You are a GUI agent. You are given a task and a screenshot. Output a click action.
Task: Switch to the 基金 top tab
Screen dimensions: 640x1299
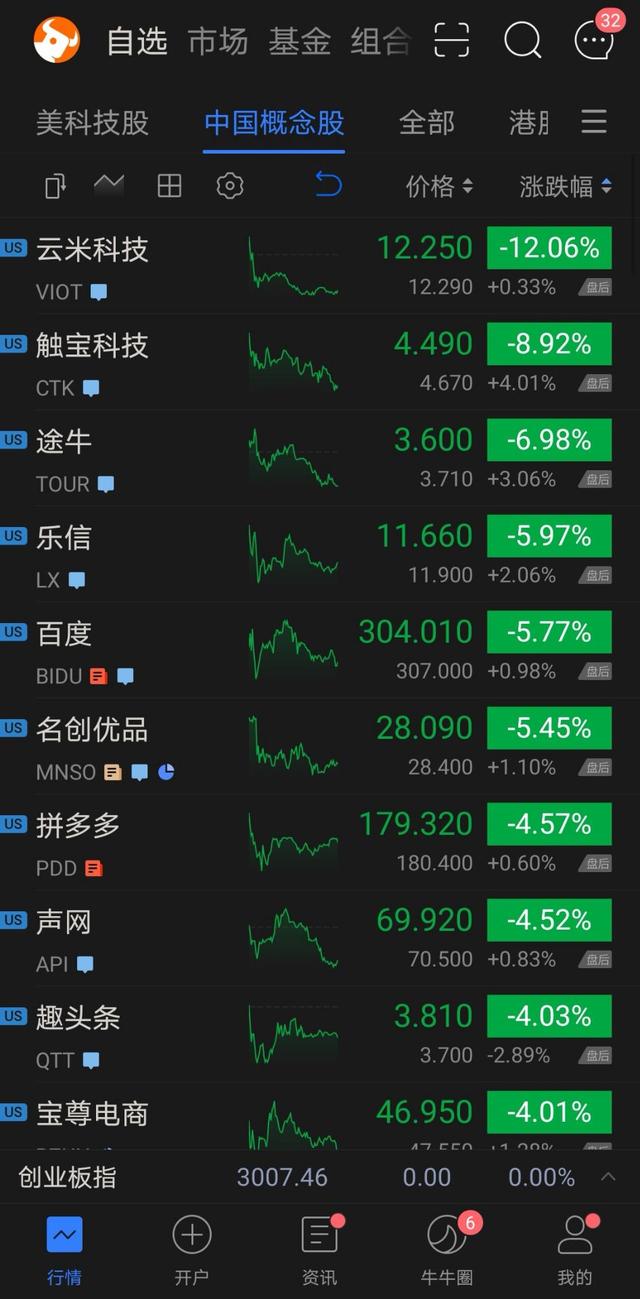pyautogui.click(x=299, y=41)
